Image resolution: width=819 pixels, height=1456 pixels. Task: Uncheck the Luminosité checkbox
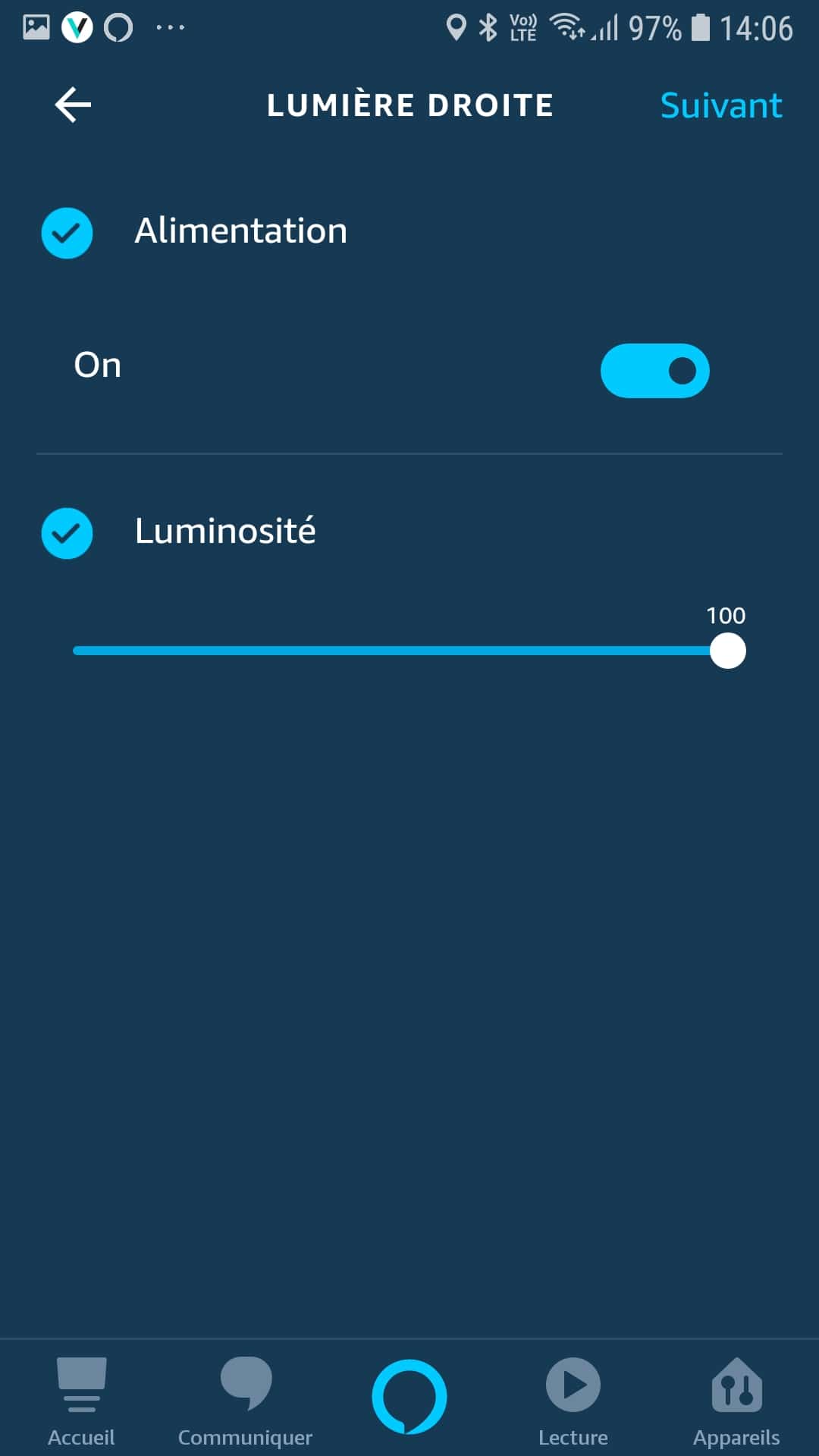67,533
